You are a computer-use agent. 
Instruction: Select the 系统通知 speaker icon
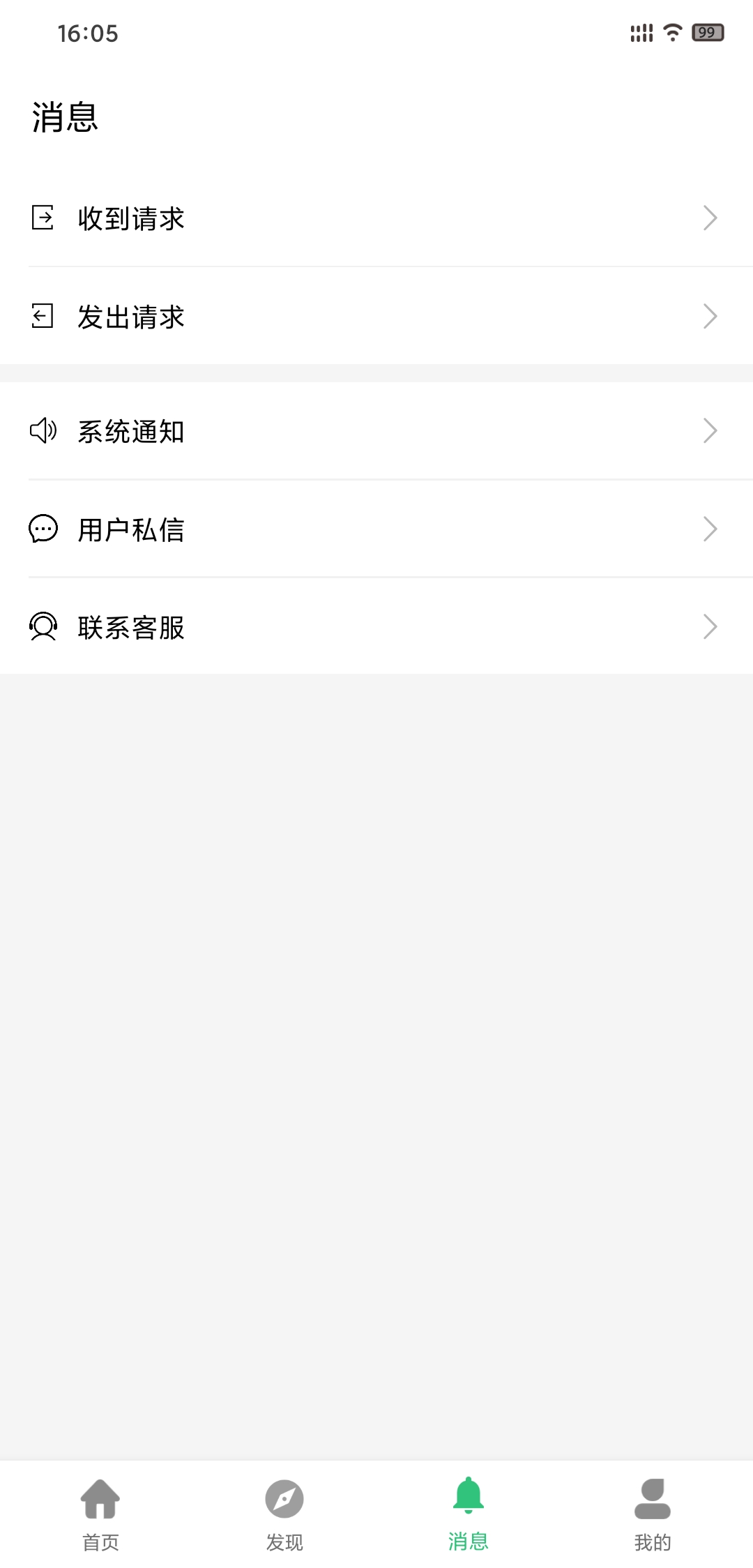click(x=43, y=431)
